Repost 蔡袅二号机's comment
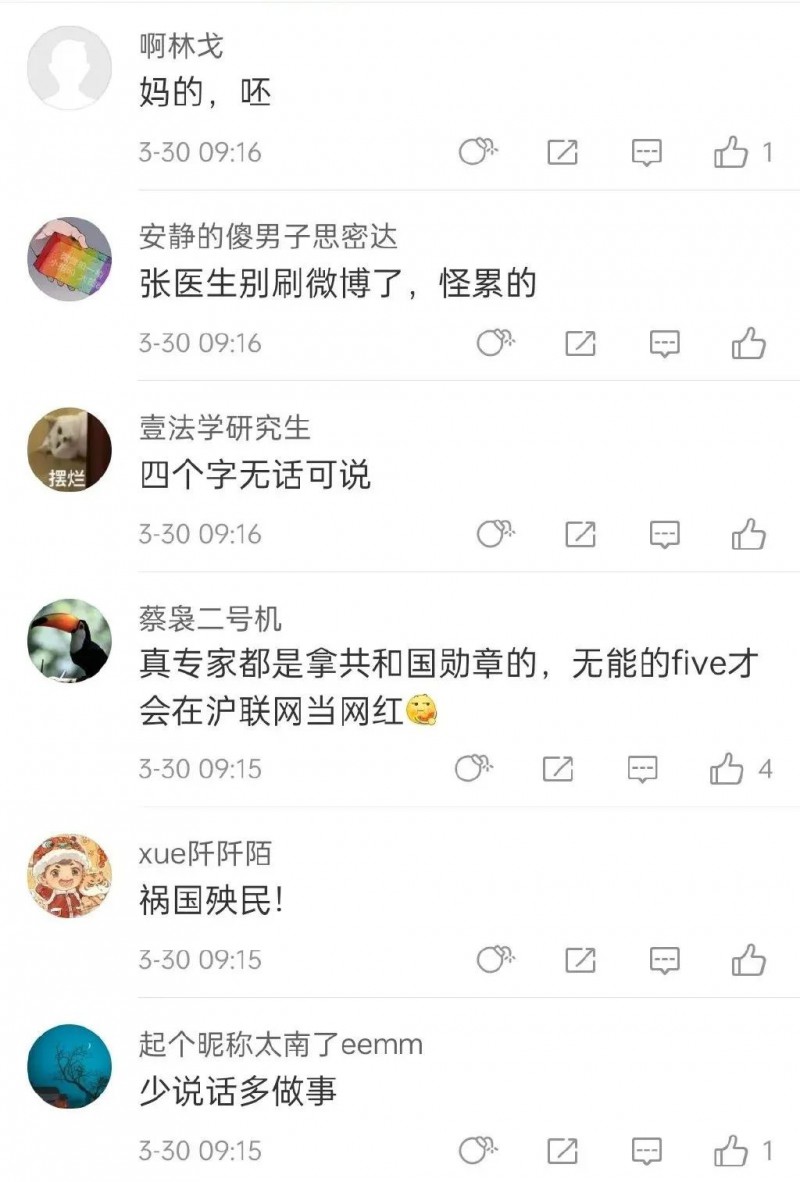The width and height of the screenshot is (800, 1182). click(x=558, y=769)
